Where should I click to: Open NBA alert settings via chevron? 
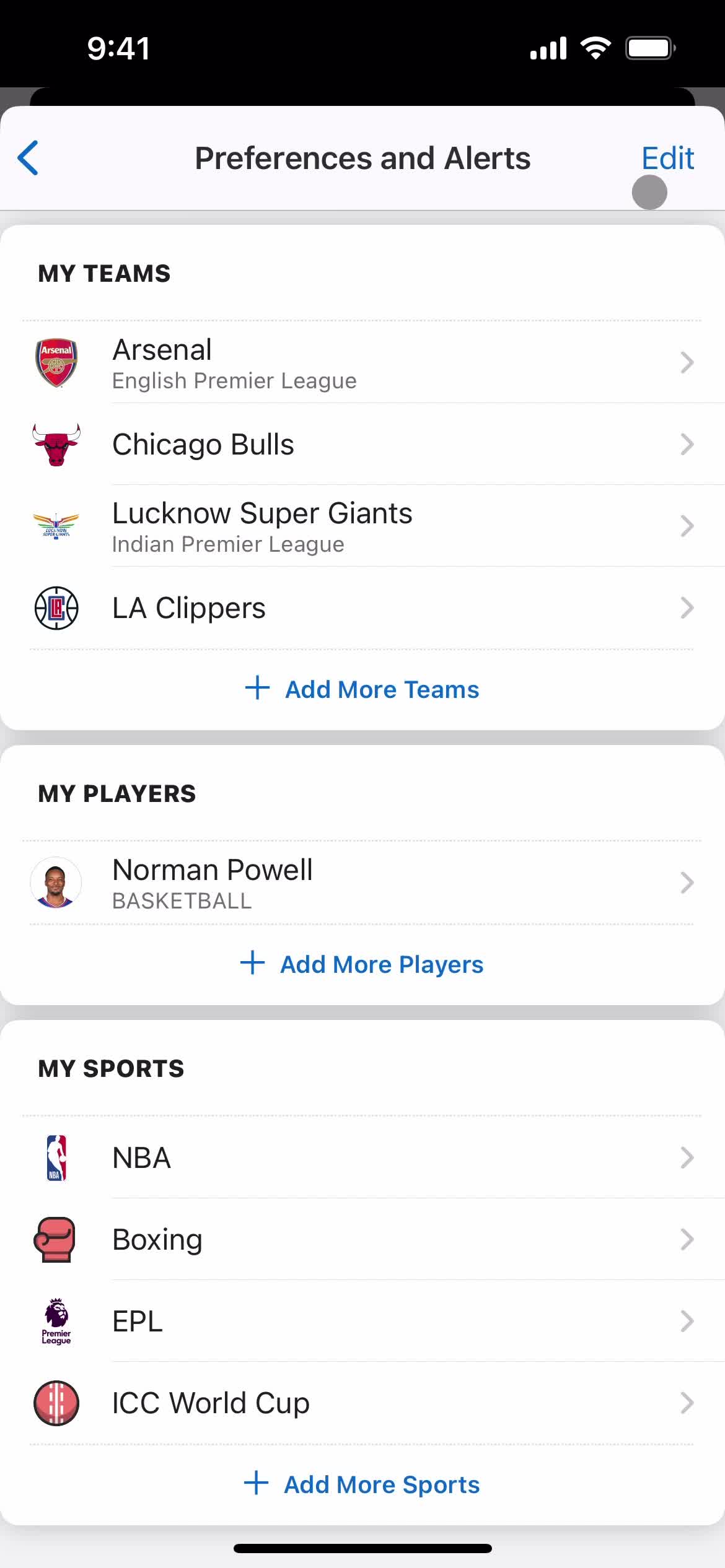click(x=687, y=1157)
